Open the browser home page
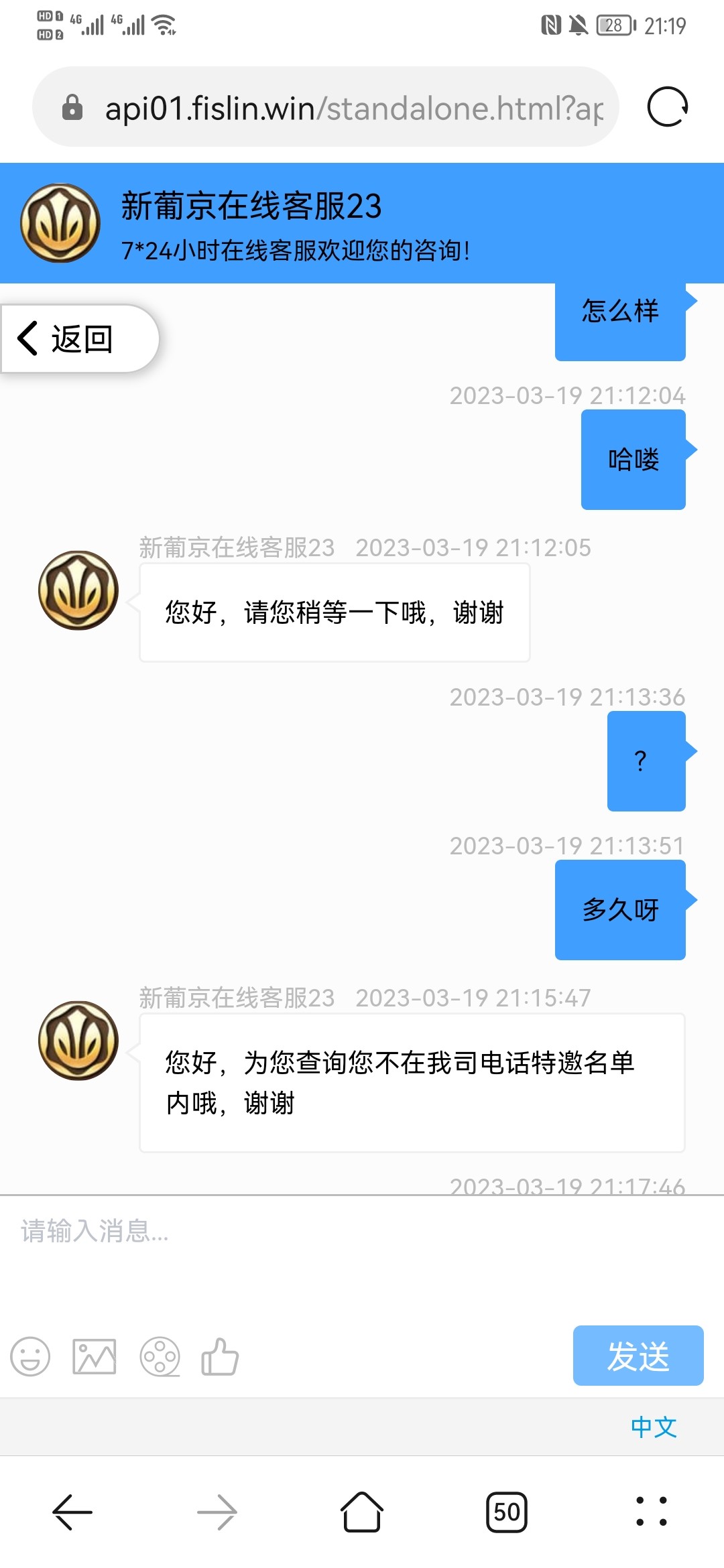724x1568 pixels. 362,1512
